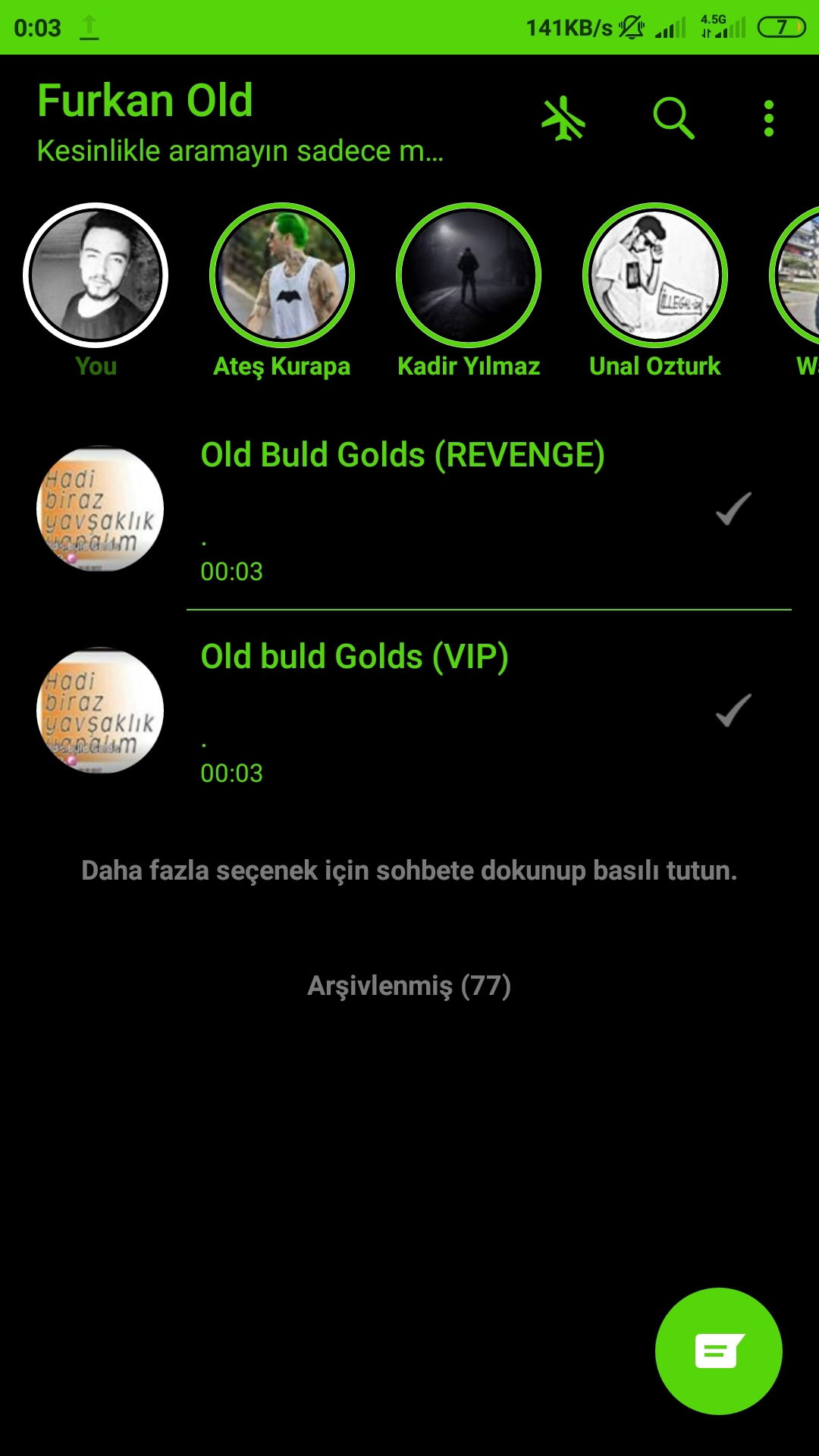View Kadir Yılmaz's status

pyautogui.click(x=469, y=275)
